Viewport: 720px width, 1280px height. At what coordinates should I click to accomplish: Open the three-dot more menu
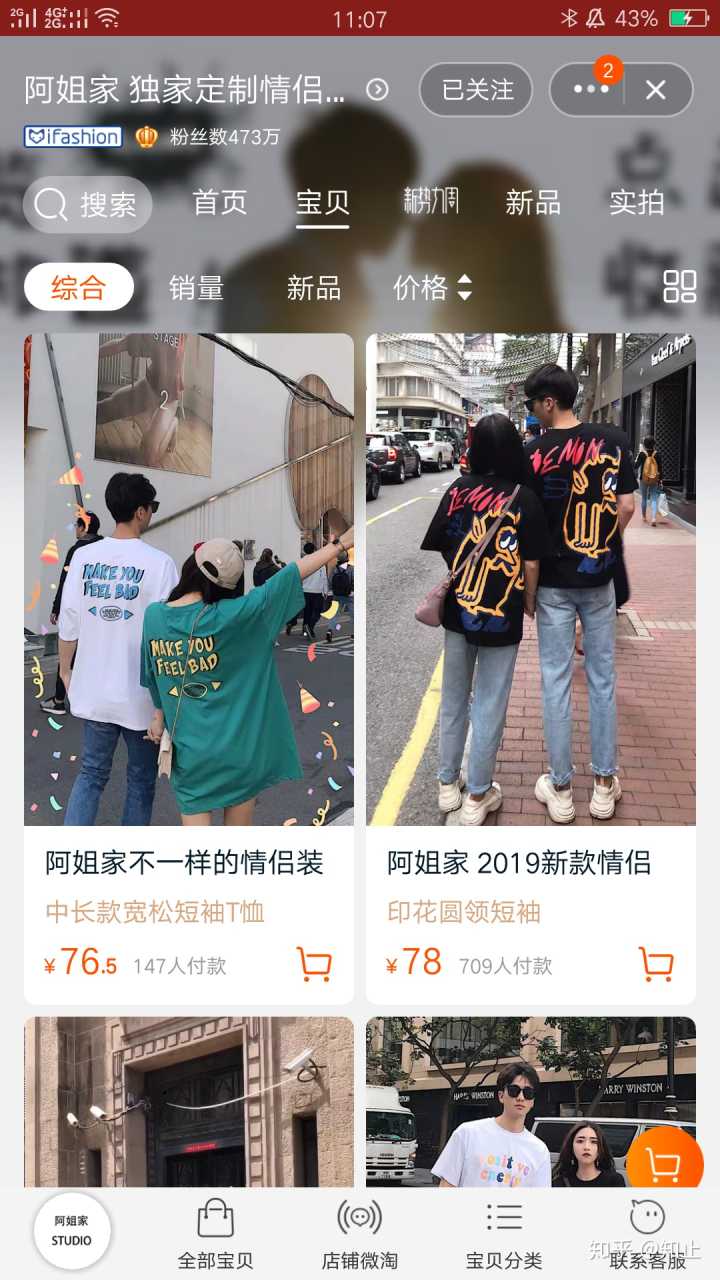[590, 90]
